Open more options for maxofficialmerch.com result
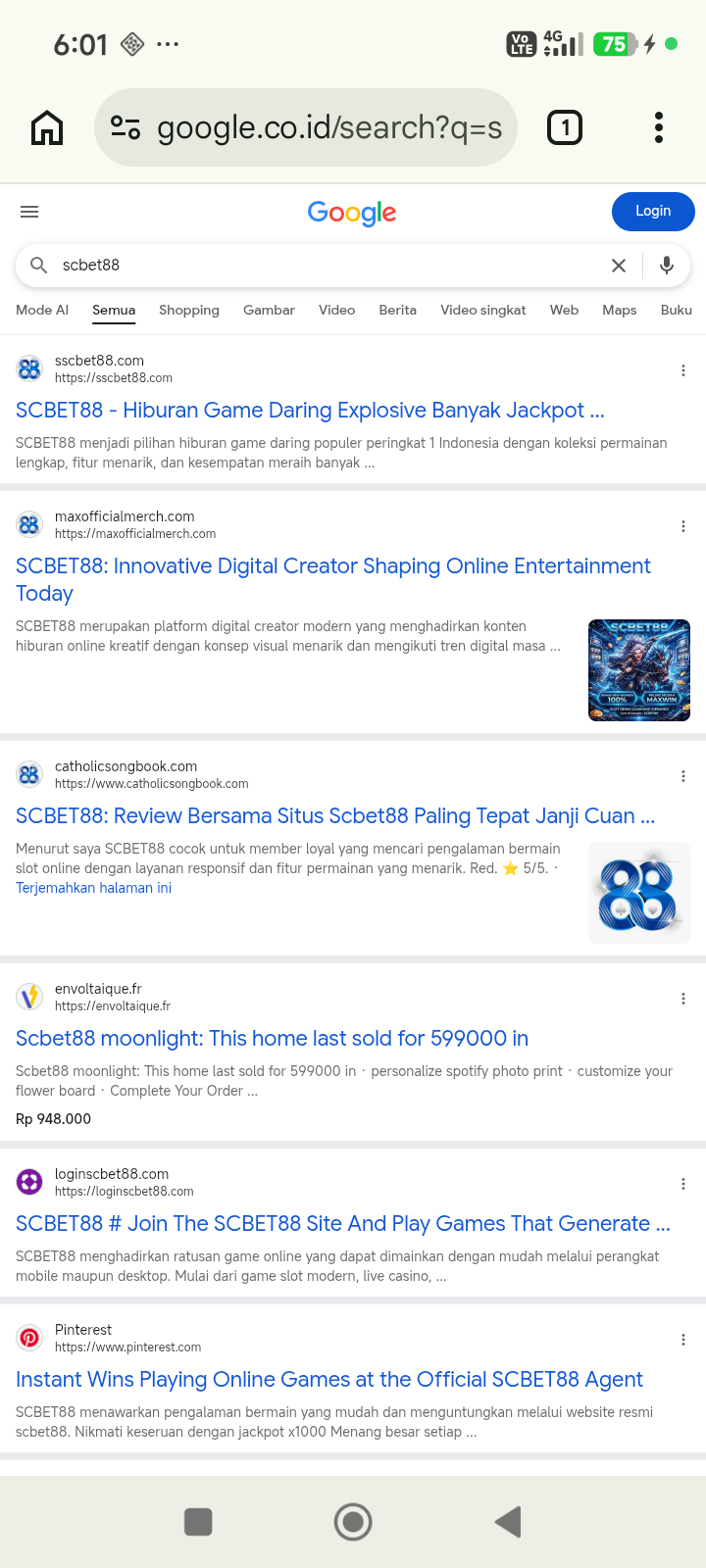706x1568 pixels. click(683, 526)
